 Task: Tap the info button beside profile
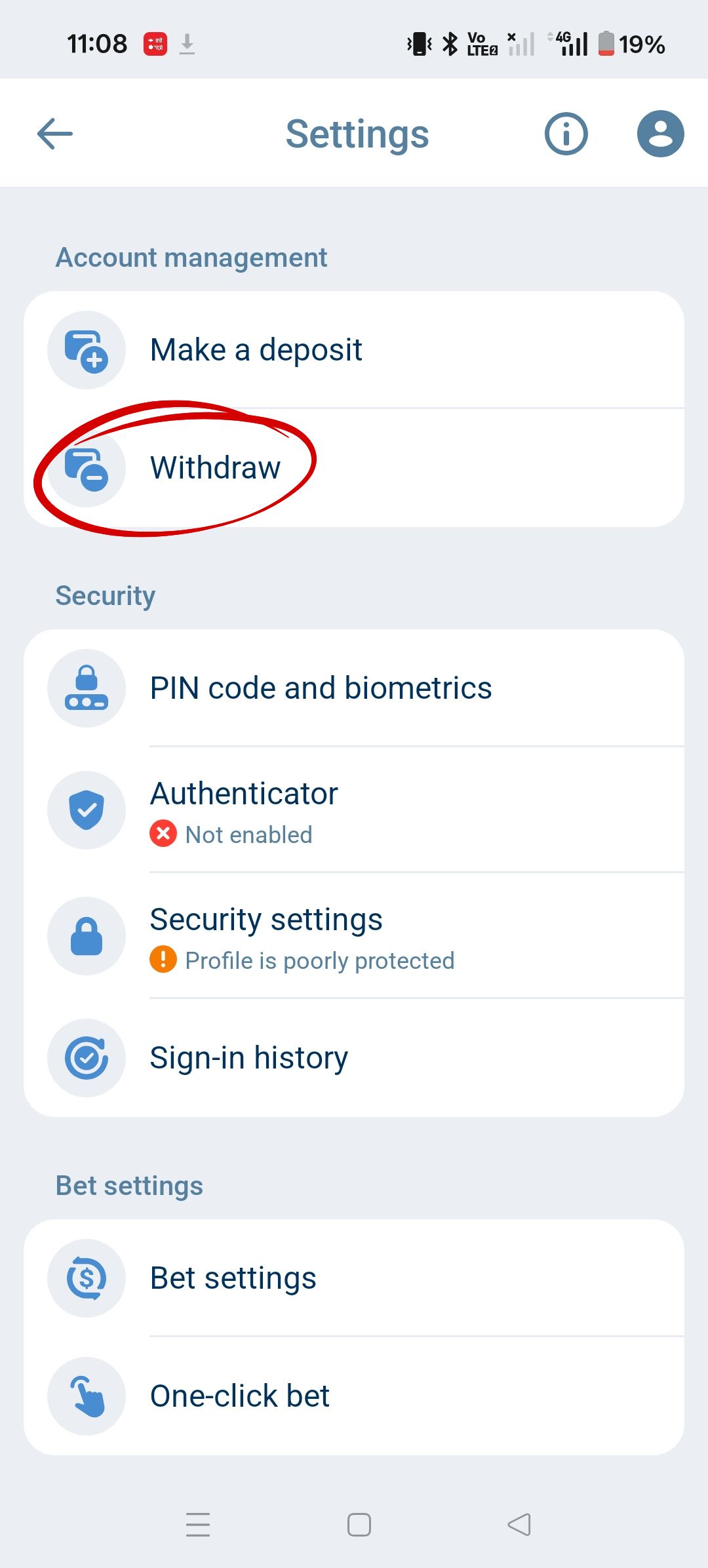coord(566,133)
